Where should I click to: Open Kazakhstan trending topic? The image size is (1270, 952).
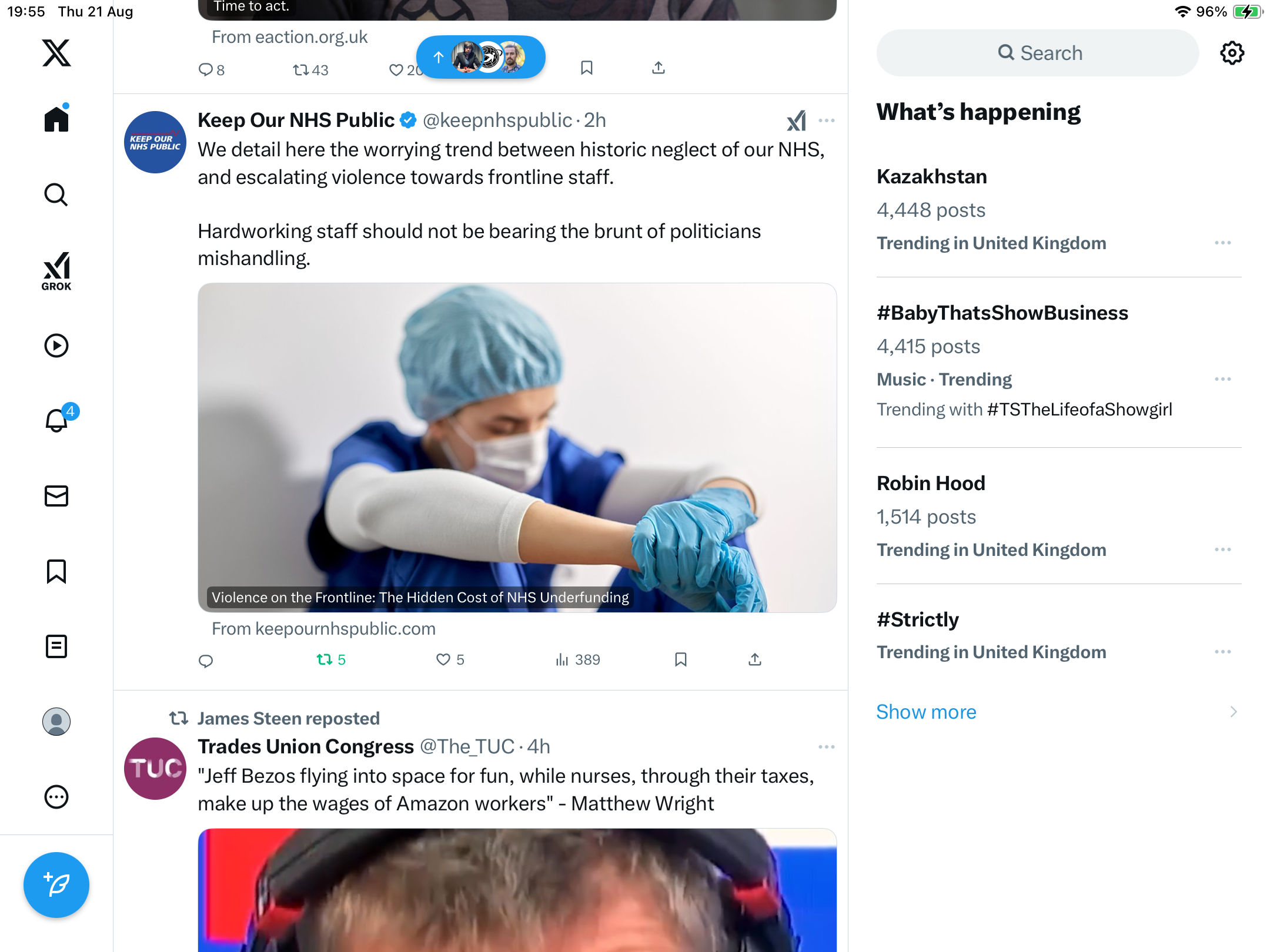(x=932, y=177)
